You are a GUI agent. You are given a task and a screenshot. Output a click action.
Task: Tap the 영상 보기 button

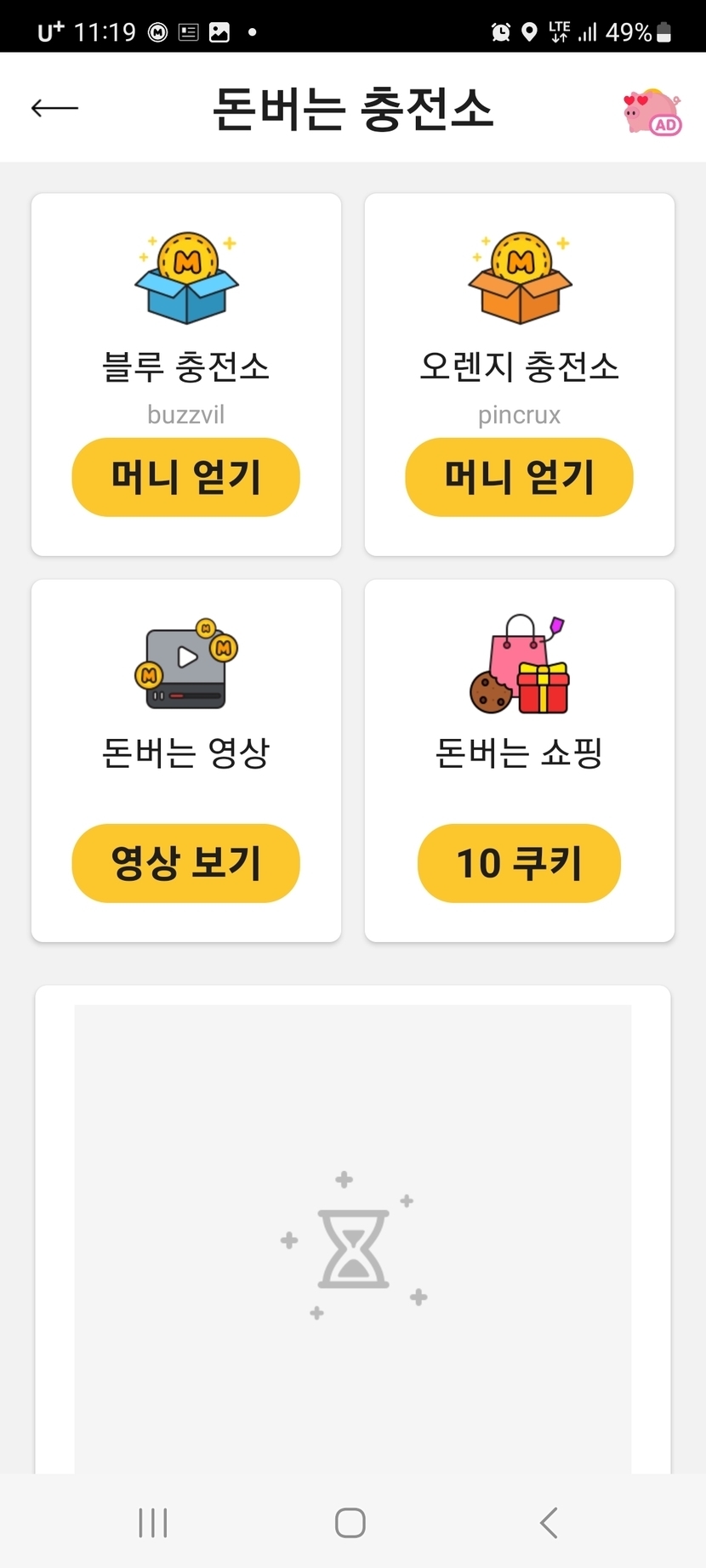pos(185,863)
